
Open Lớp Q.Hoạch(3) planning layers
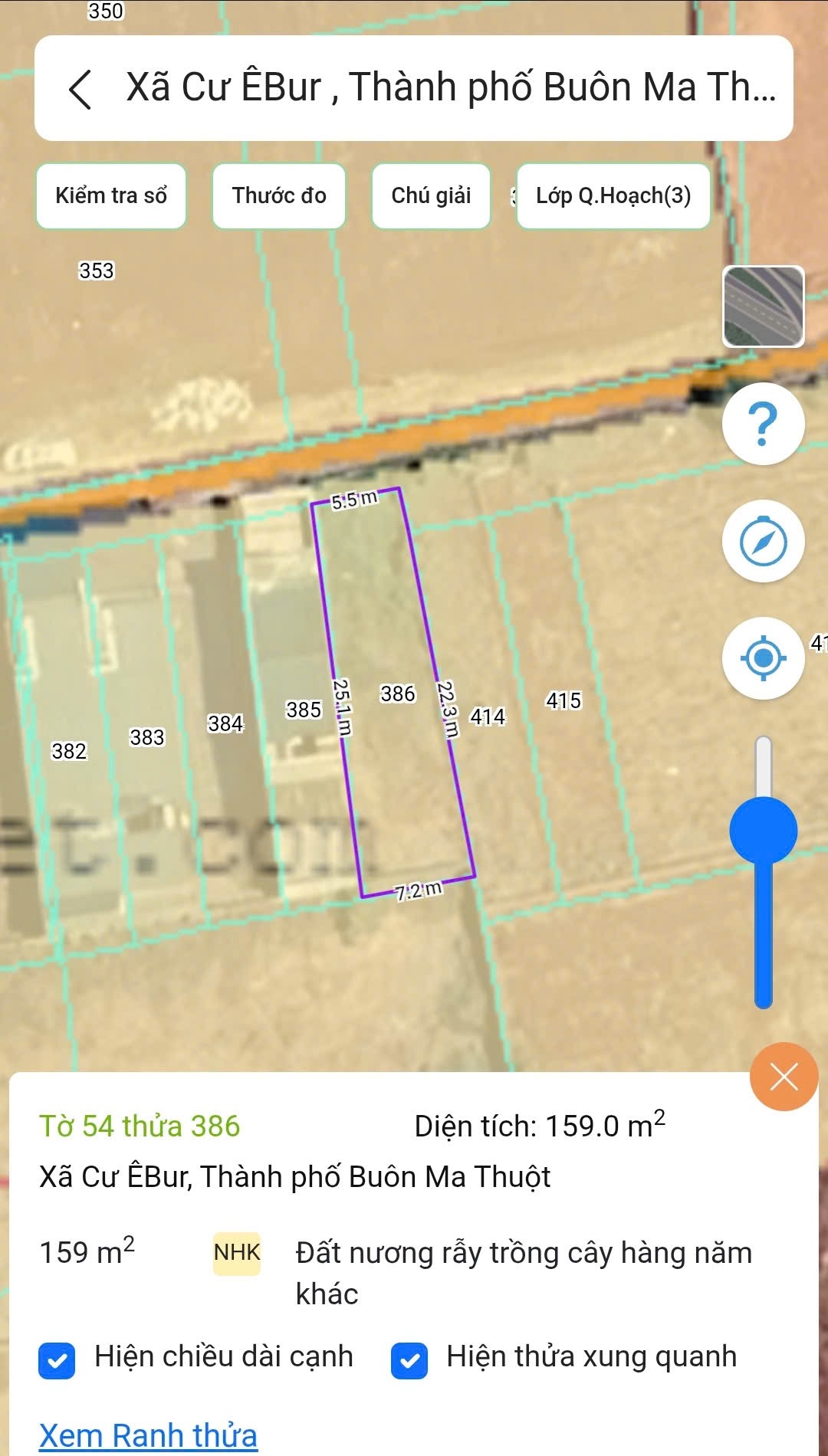613,196
